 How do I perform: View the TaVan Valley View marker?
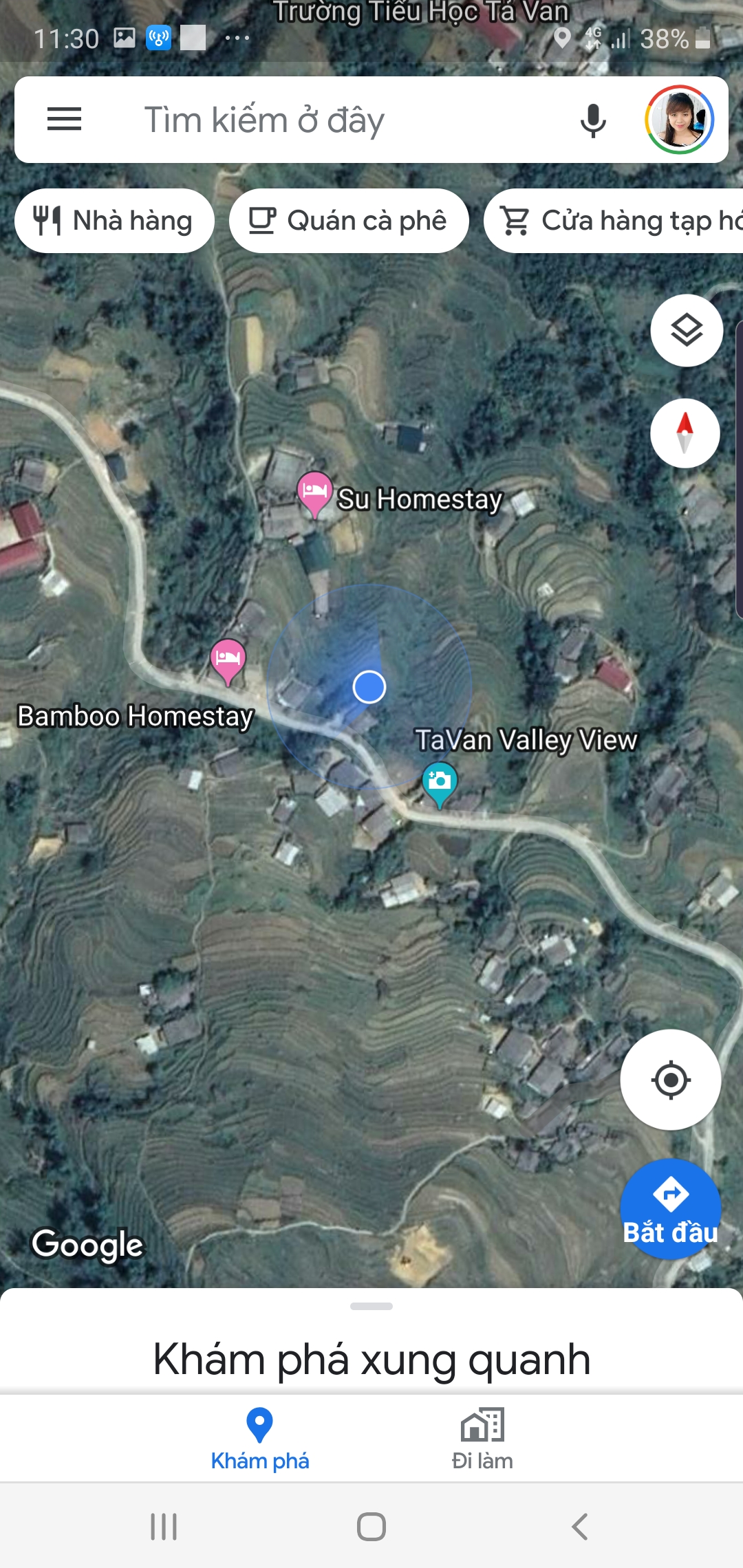440,783
